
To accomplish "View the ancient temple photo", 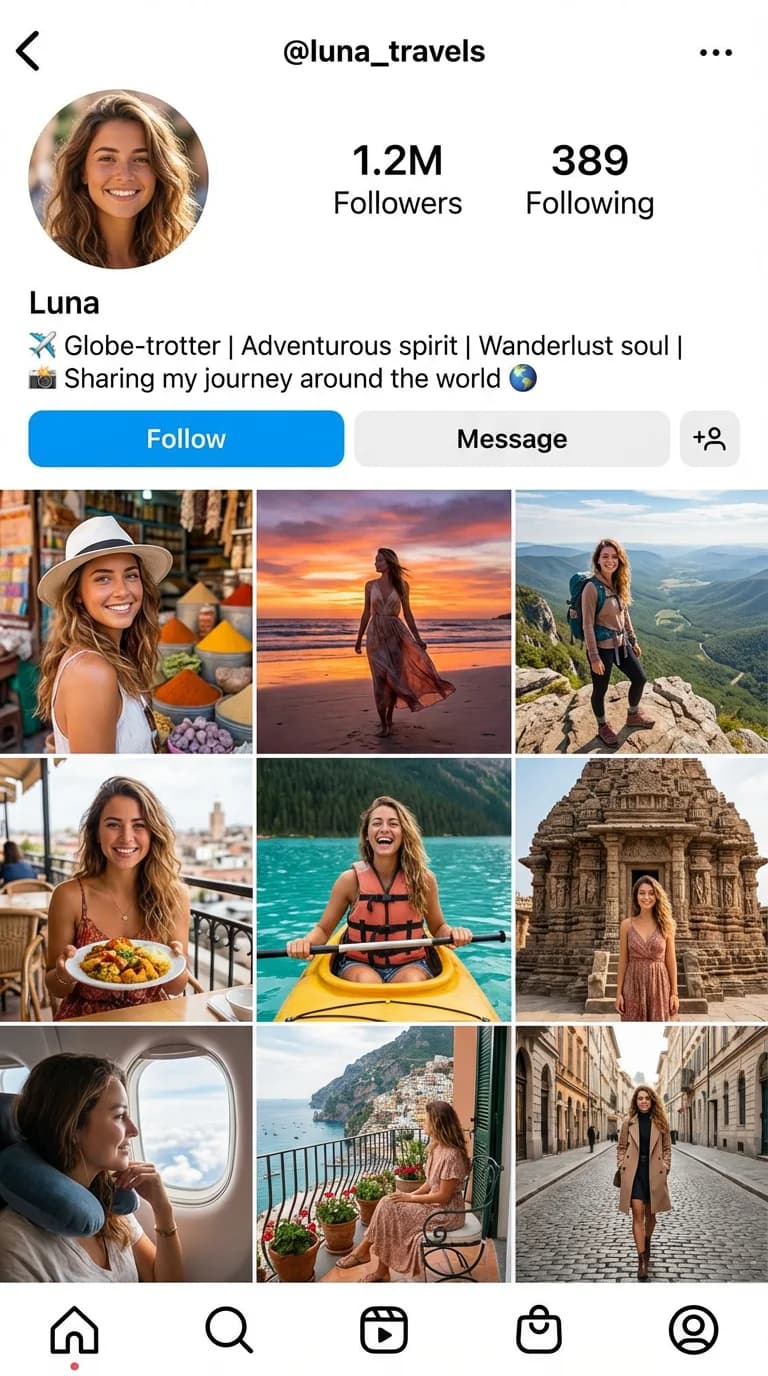I will 640,885.
